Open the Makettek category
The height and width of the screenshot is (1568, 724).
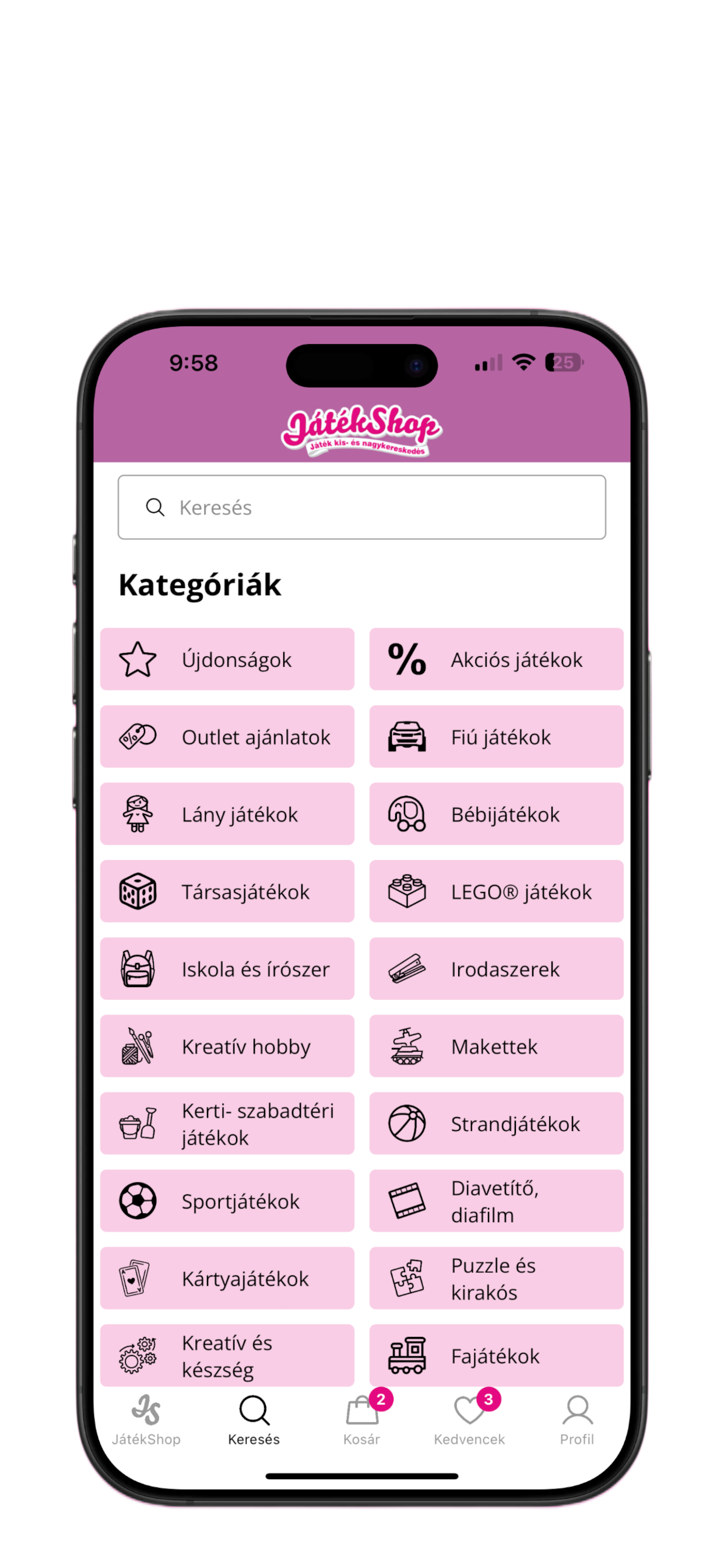pos(496,1046)
